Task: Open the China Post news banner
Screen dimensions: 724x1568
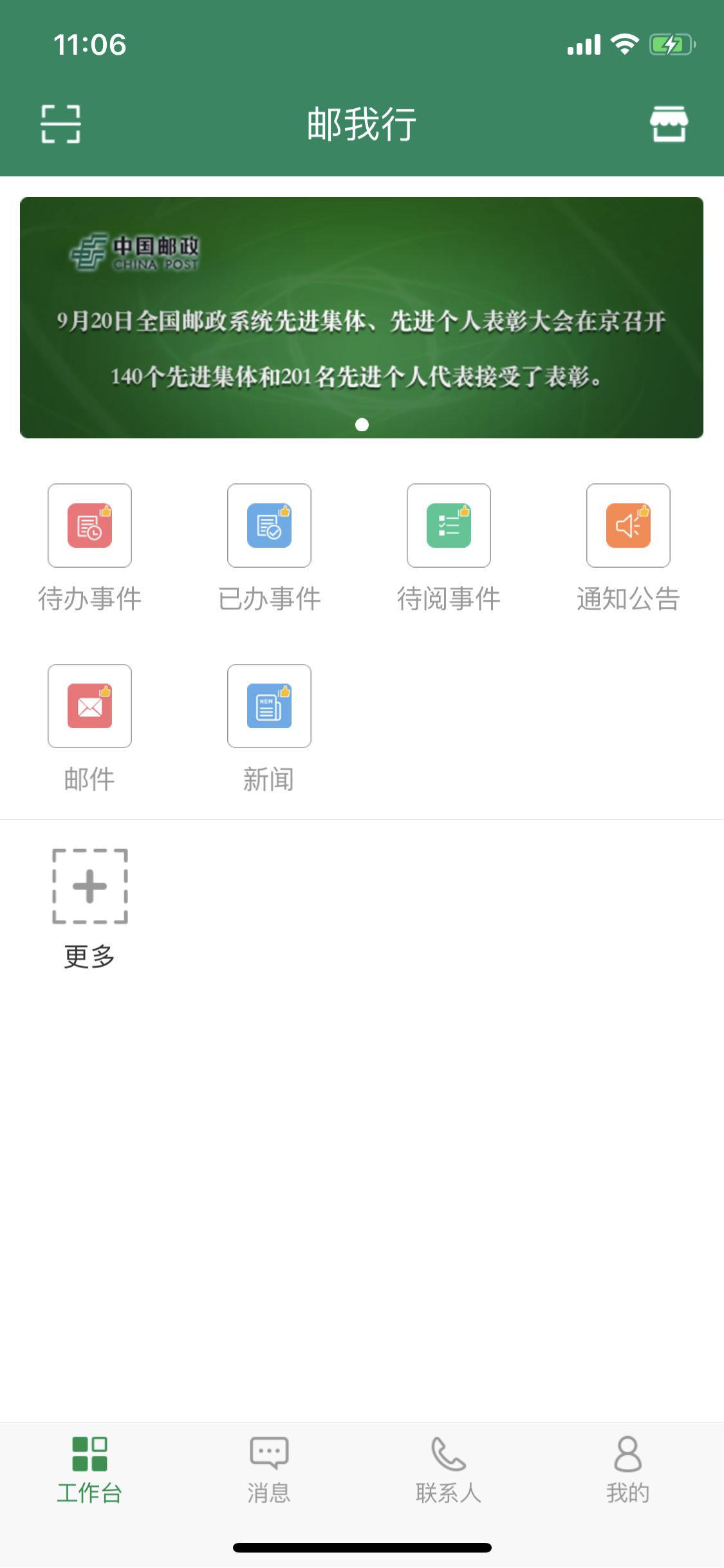Action: point(362,315)
